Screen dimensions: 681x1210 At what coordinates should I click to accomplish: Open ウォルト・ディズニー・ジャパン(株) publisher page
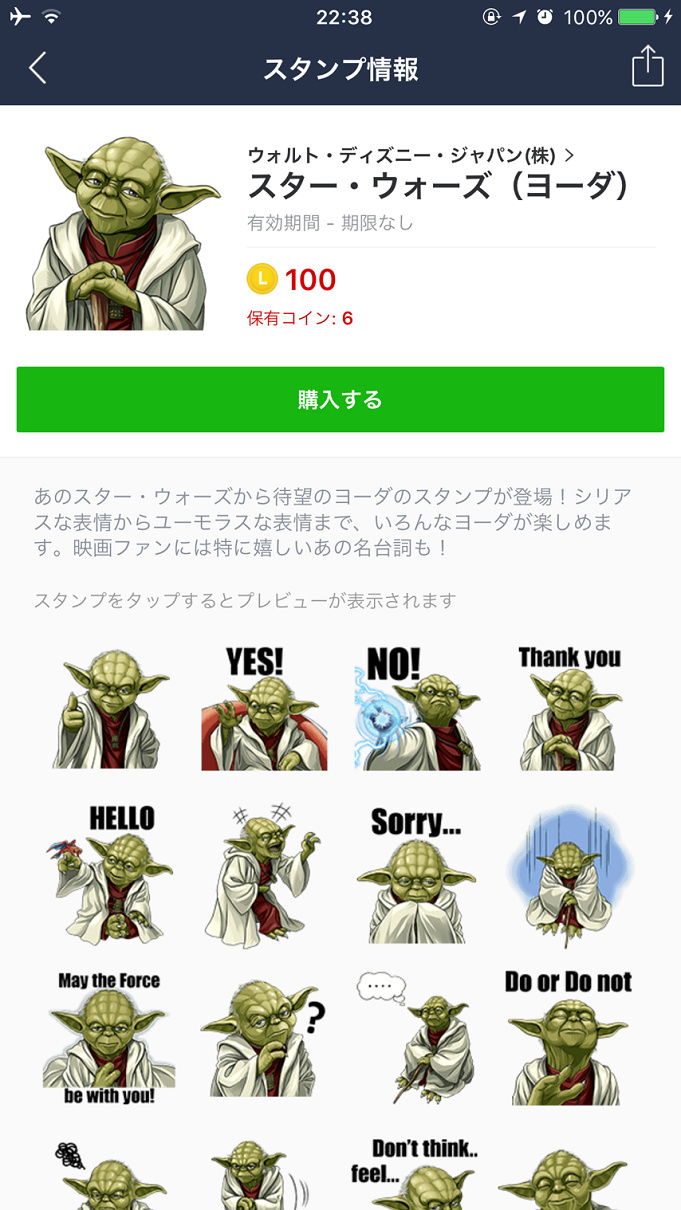tap(410, 155)
